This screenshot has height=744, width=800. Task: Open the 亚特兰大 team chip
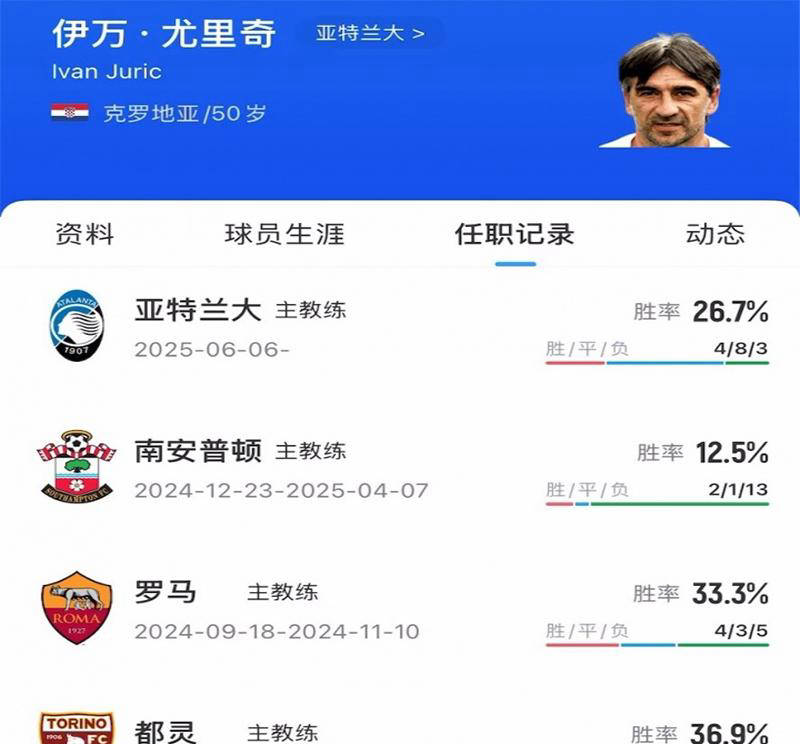(x=370, y=33)
